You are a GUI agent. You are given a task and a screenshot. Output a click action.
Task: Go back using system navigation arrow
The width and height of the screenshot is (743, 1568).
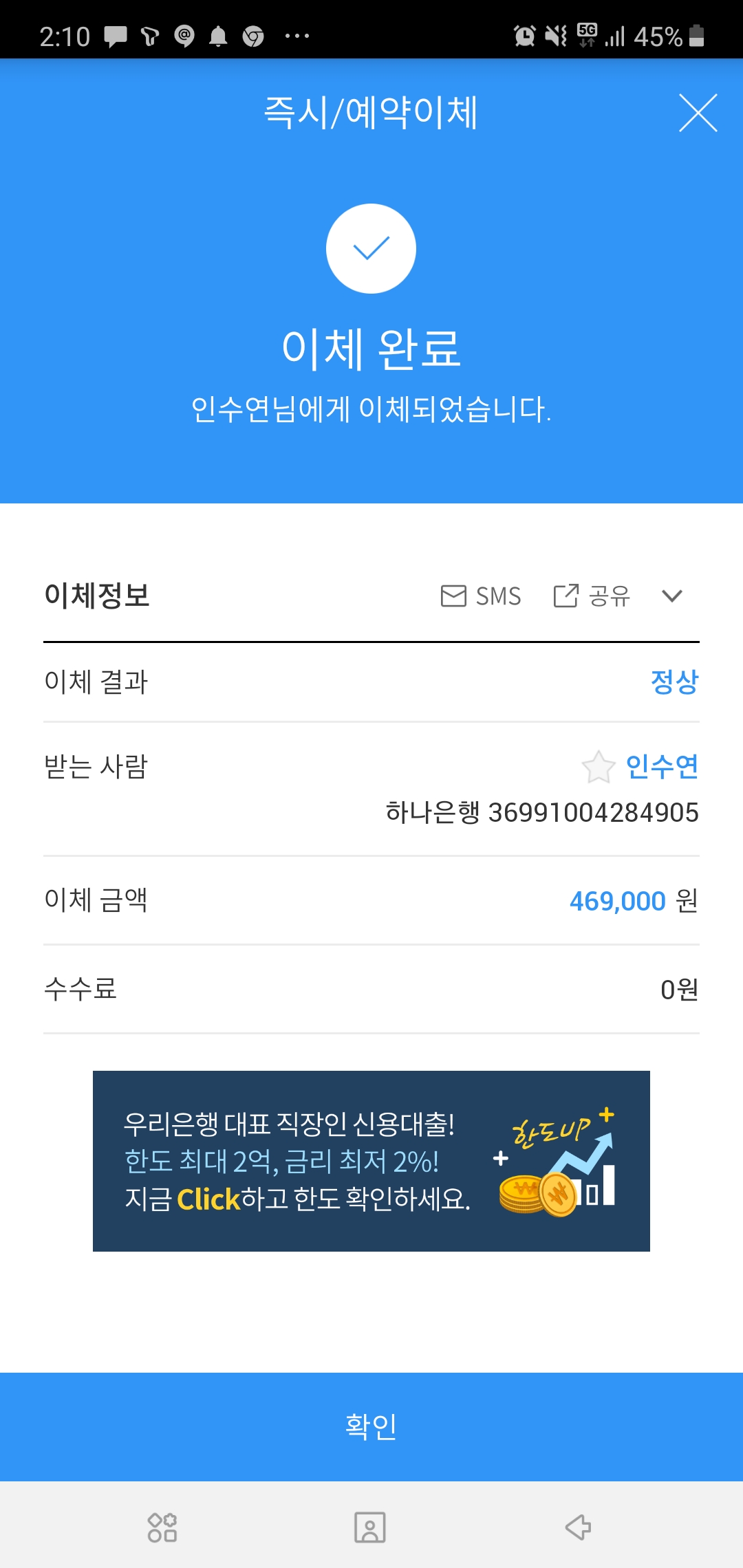click(x=578, y=1527)
